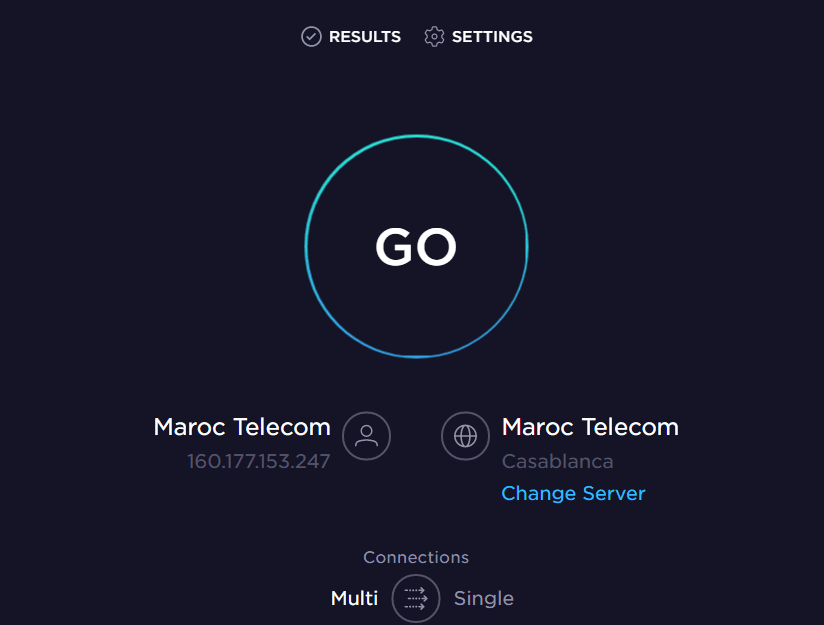Toggle the Multi/Single connections switch
The height and width of the screenshot is (625, 824).
pos(416,598)
